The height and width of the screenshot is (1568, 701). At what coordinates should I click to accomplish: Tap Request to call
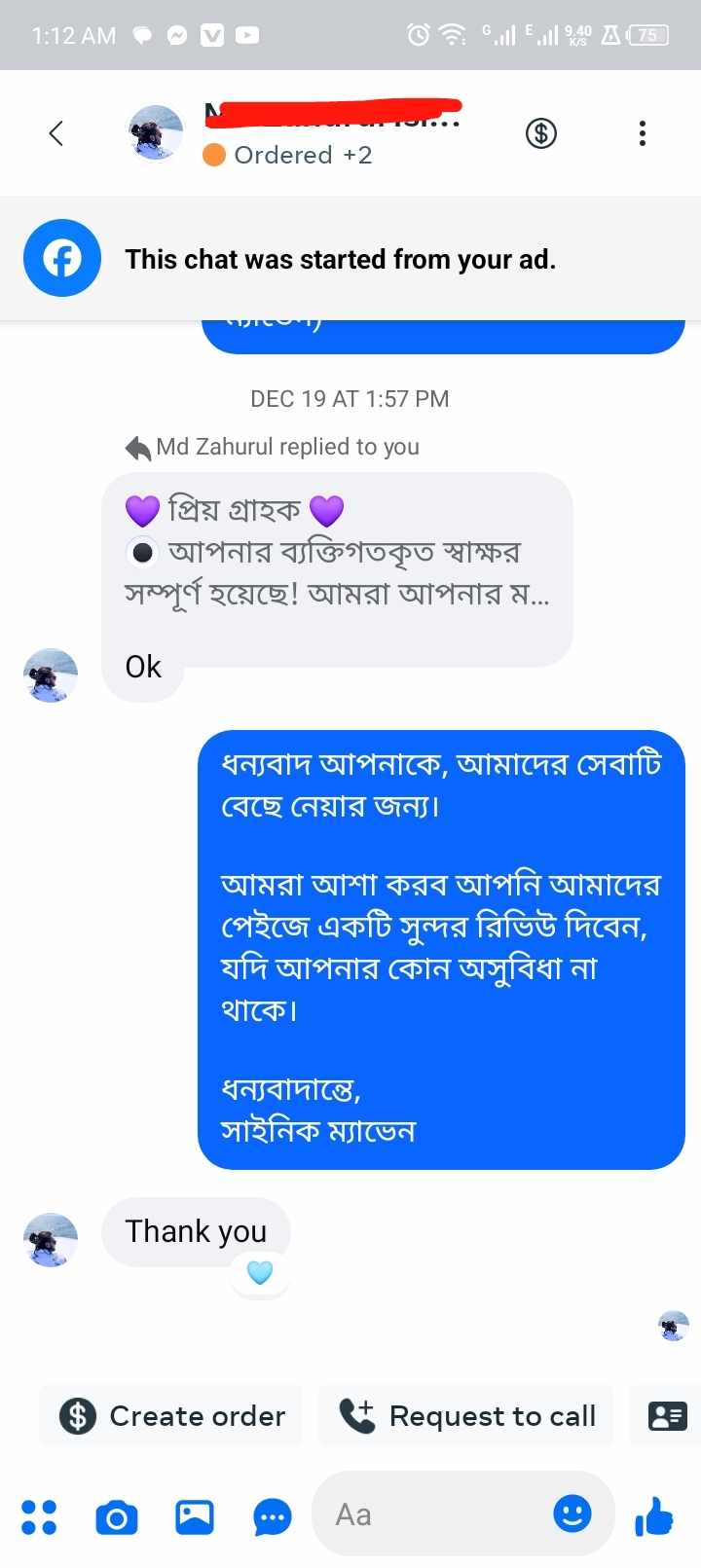466,1415
